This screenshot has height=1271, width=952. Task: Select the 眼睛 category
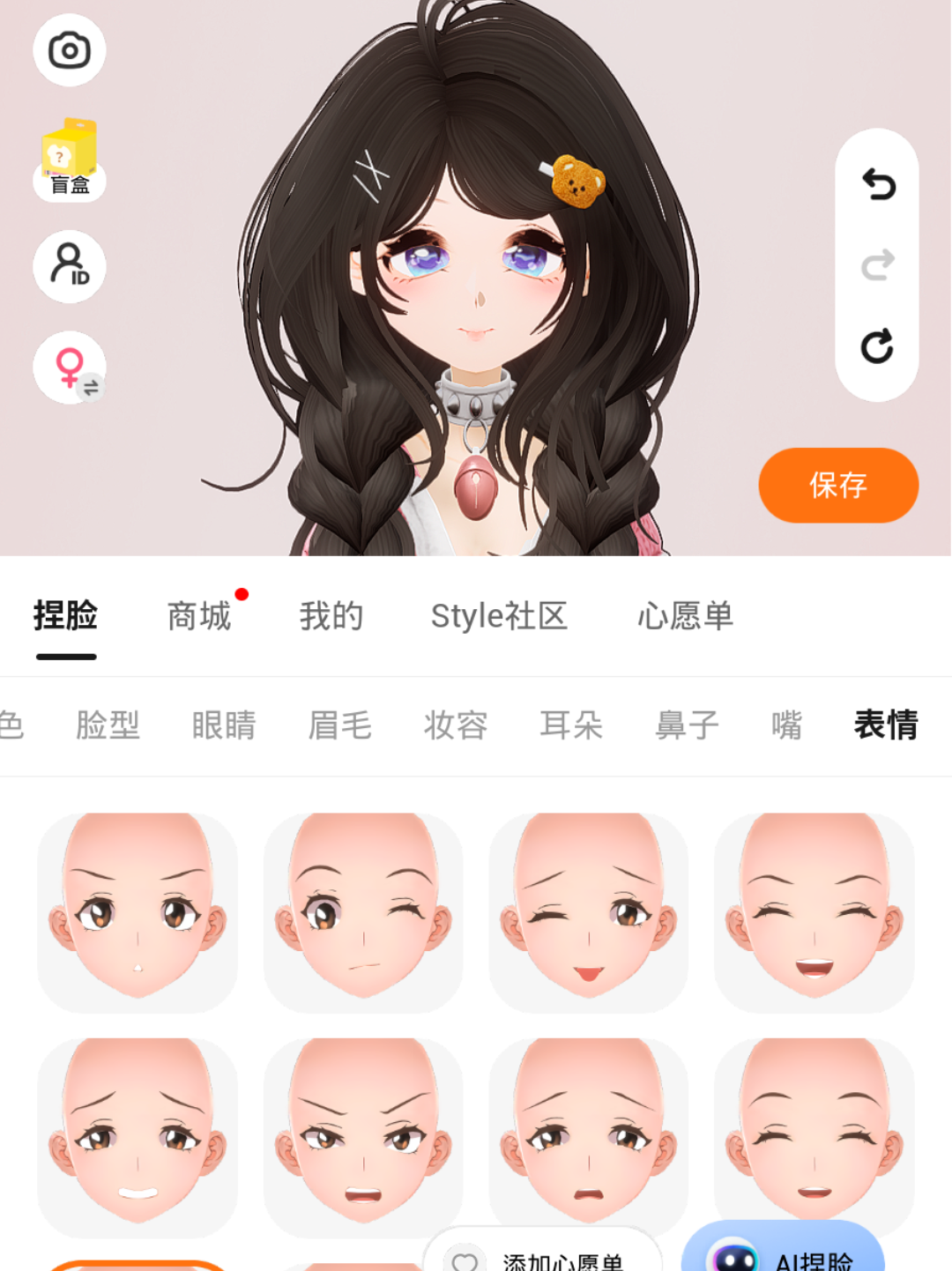click(x=224, y=725)
